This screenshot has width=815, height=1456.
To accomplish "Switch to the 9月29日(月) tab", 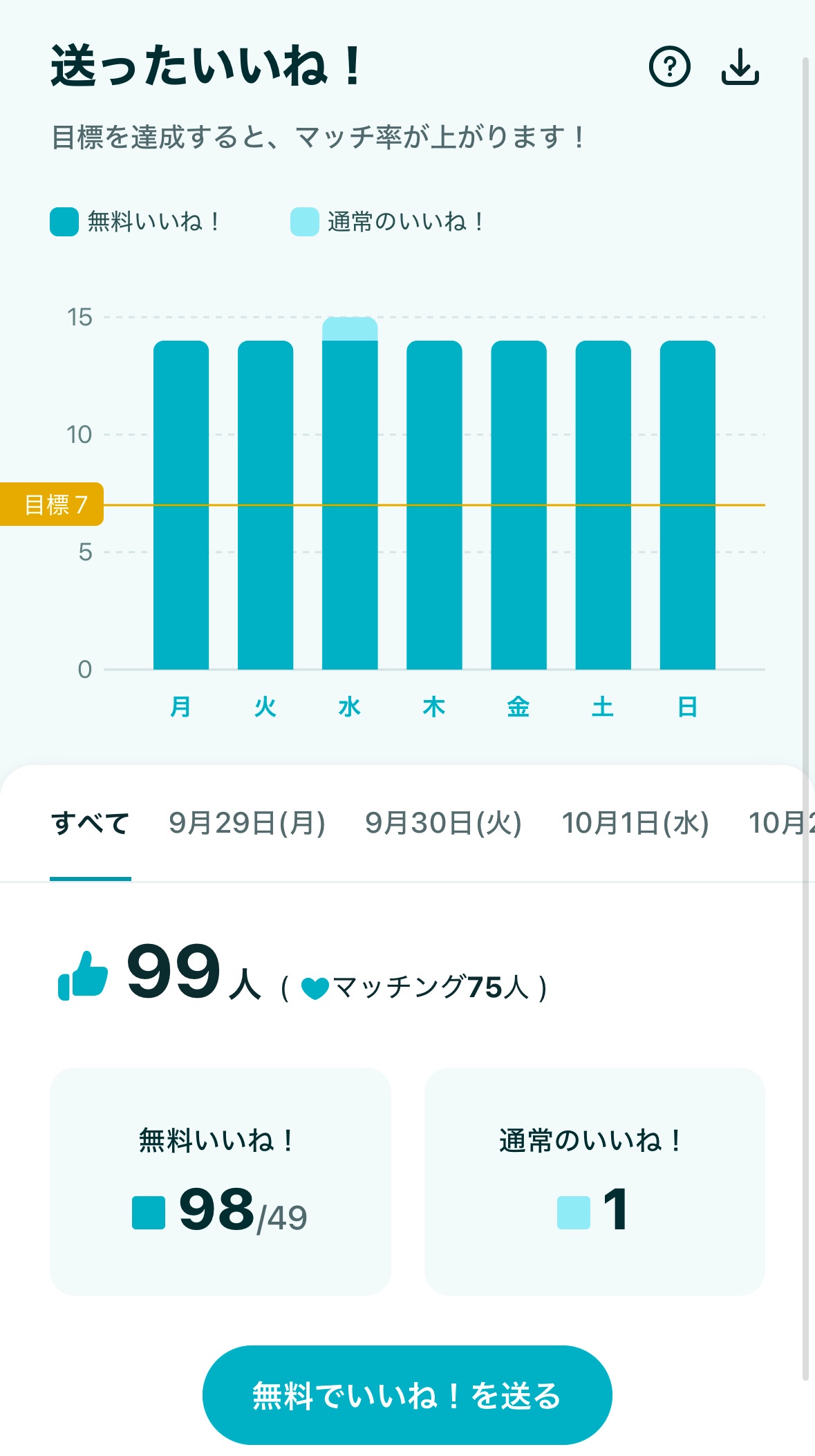I will 247,823.
